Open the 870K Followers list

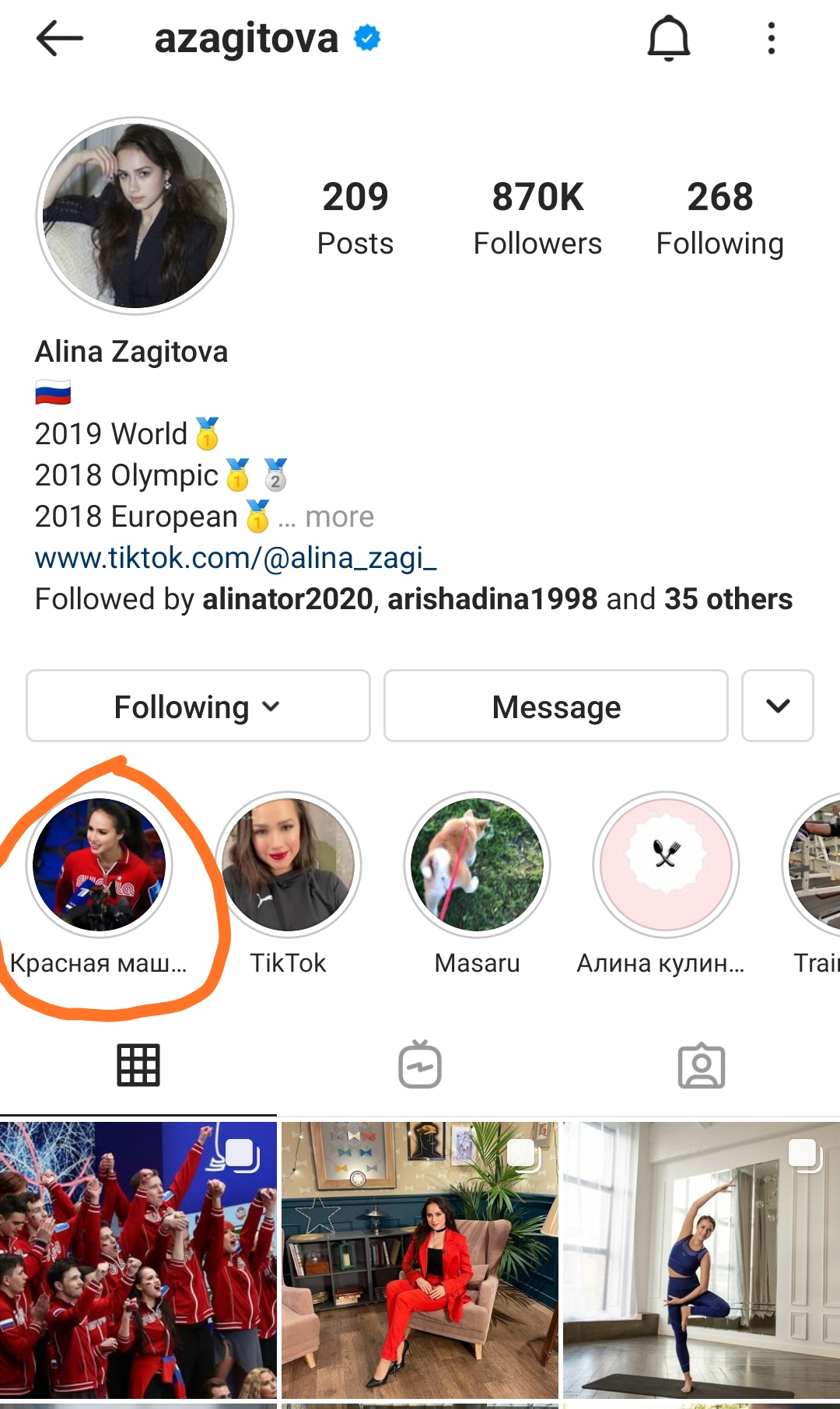(x=537, y=218)
